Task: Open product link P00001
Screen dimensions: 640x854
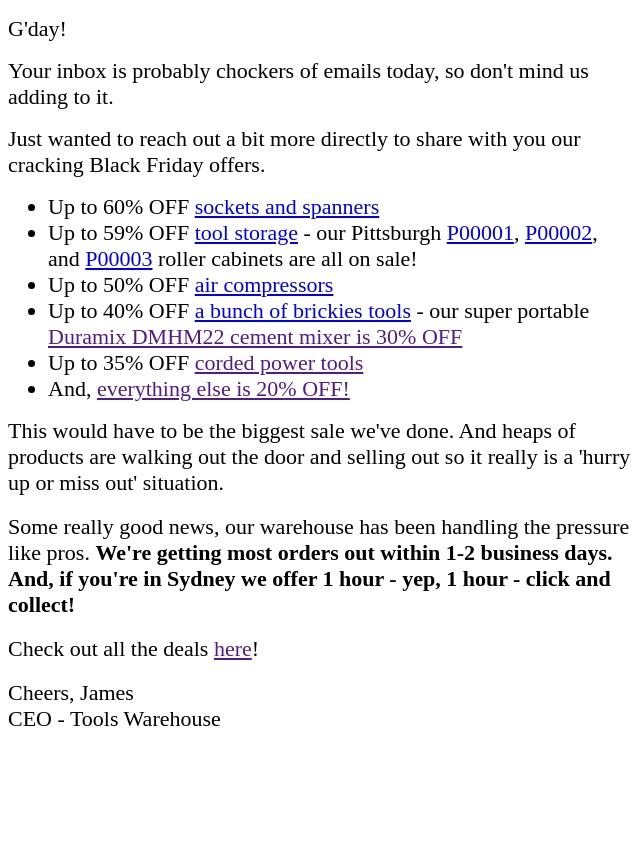Action: (479, 233)
